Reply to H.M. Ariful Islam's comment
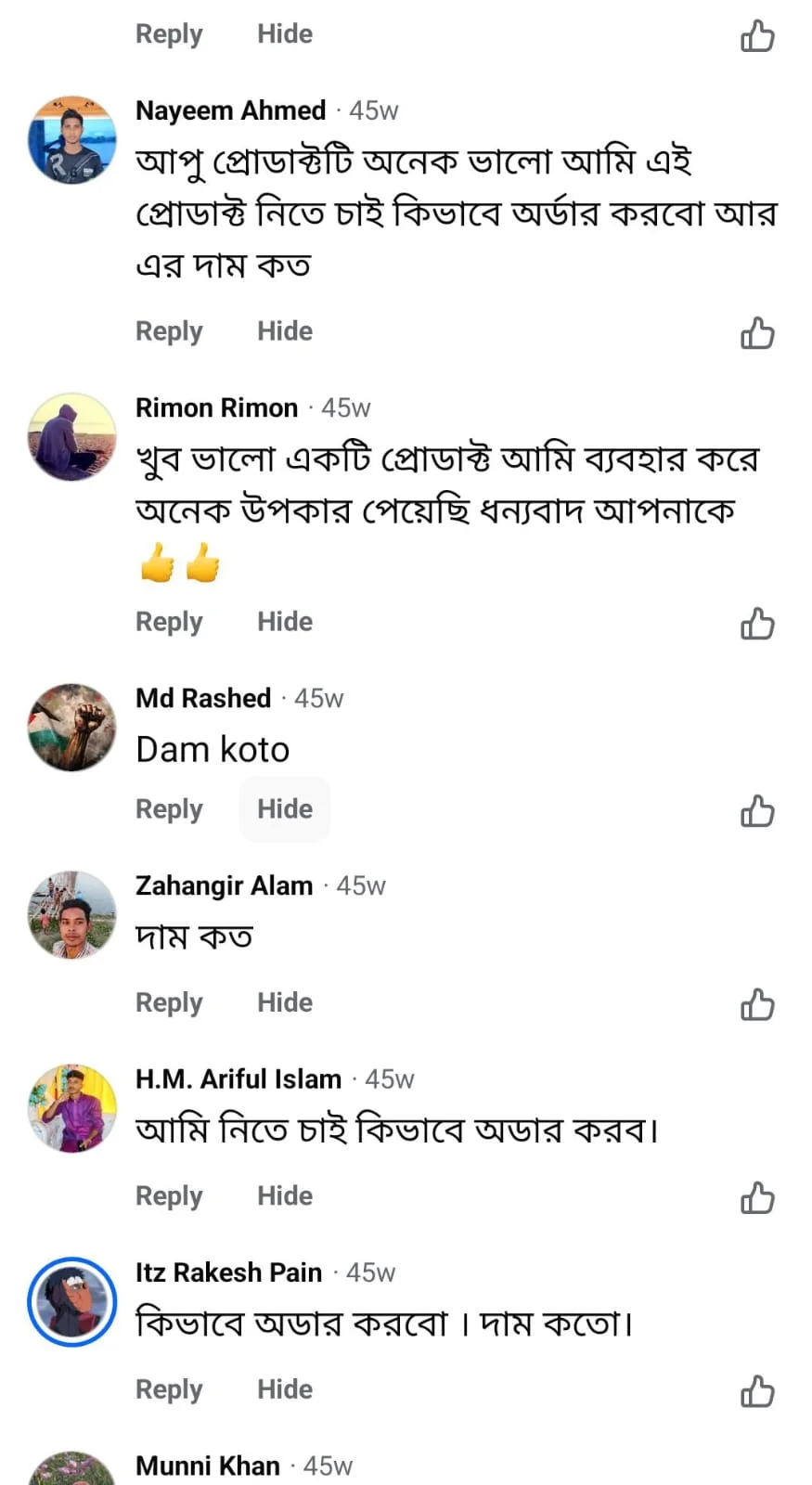 point(169,1195)
